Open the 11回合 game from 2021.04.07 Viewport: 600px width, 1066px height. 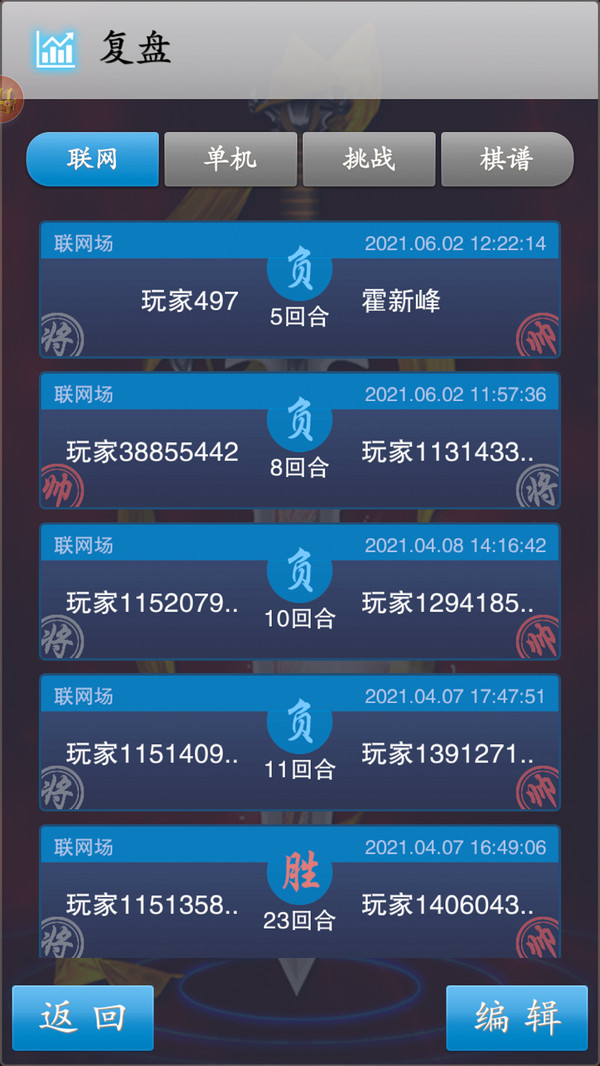tap(300, 743)
